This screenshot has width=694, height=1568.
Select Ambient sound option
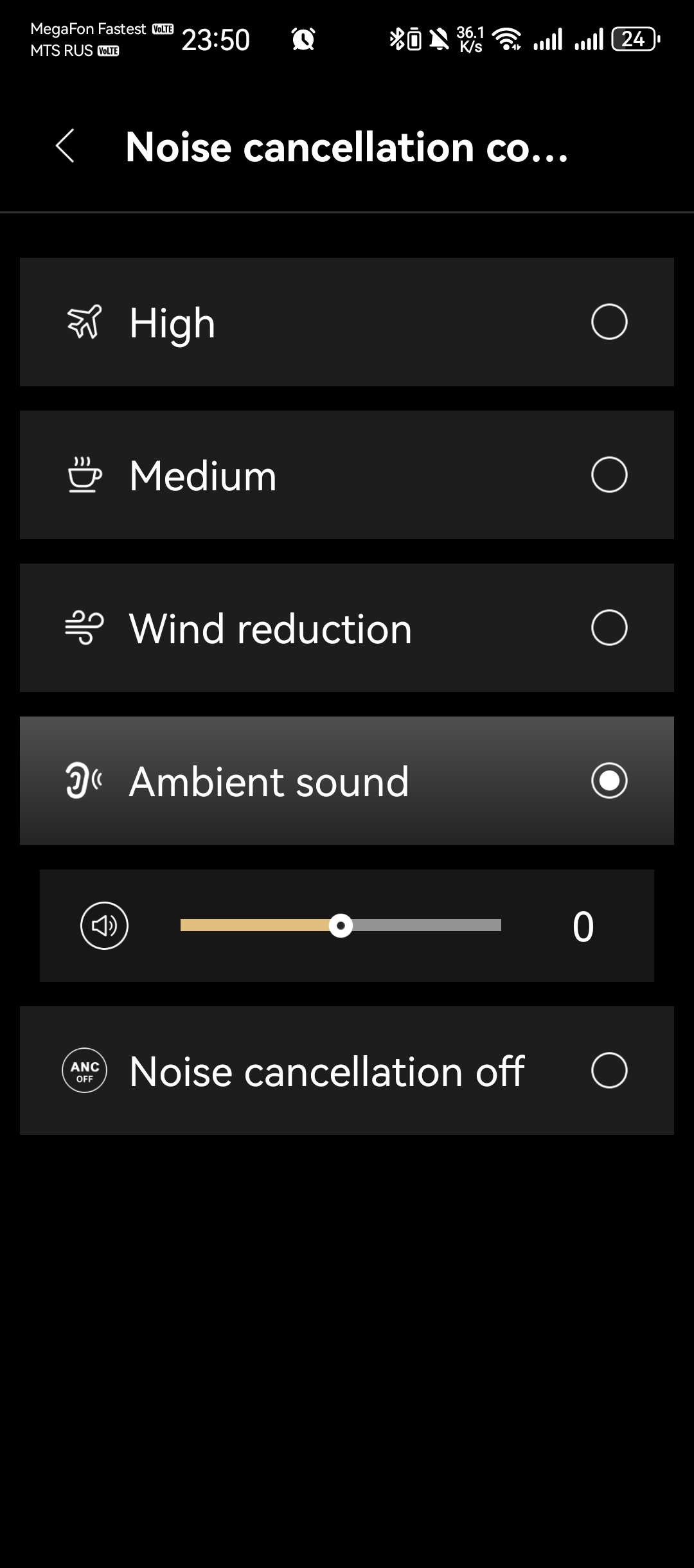(x=609, y=781)
